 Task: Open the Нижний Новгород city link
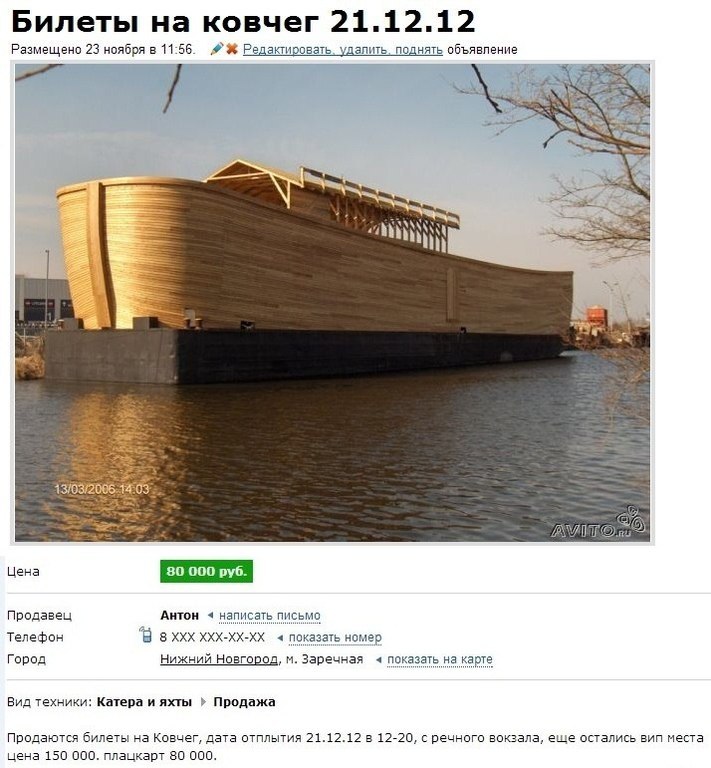[219, 659]
